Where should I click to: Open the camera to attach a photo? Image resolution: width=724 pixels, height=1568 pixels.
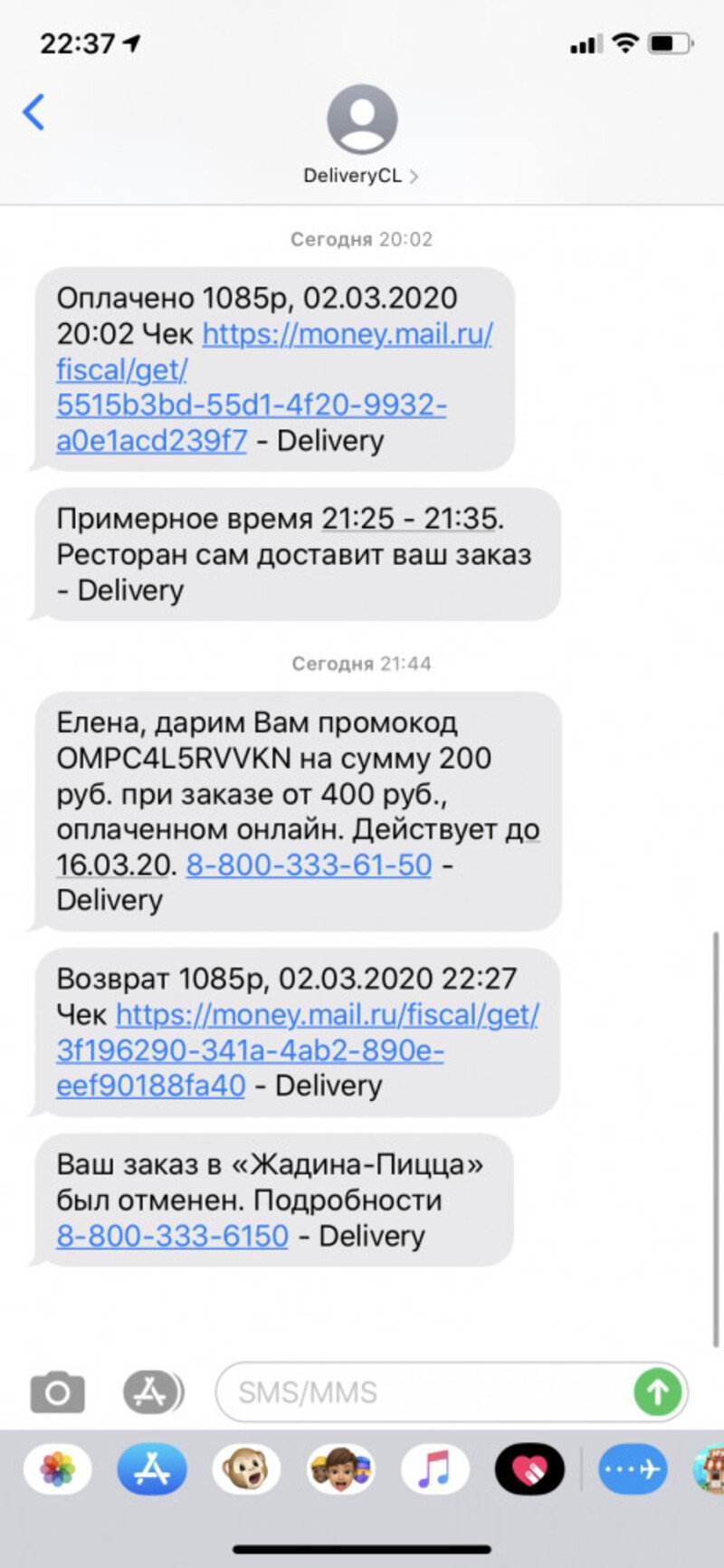tap(57, 1392)
